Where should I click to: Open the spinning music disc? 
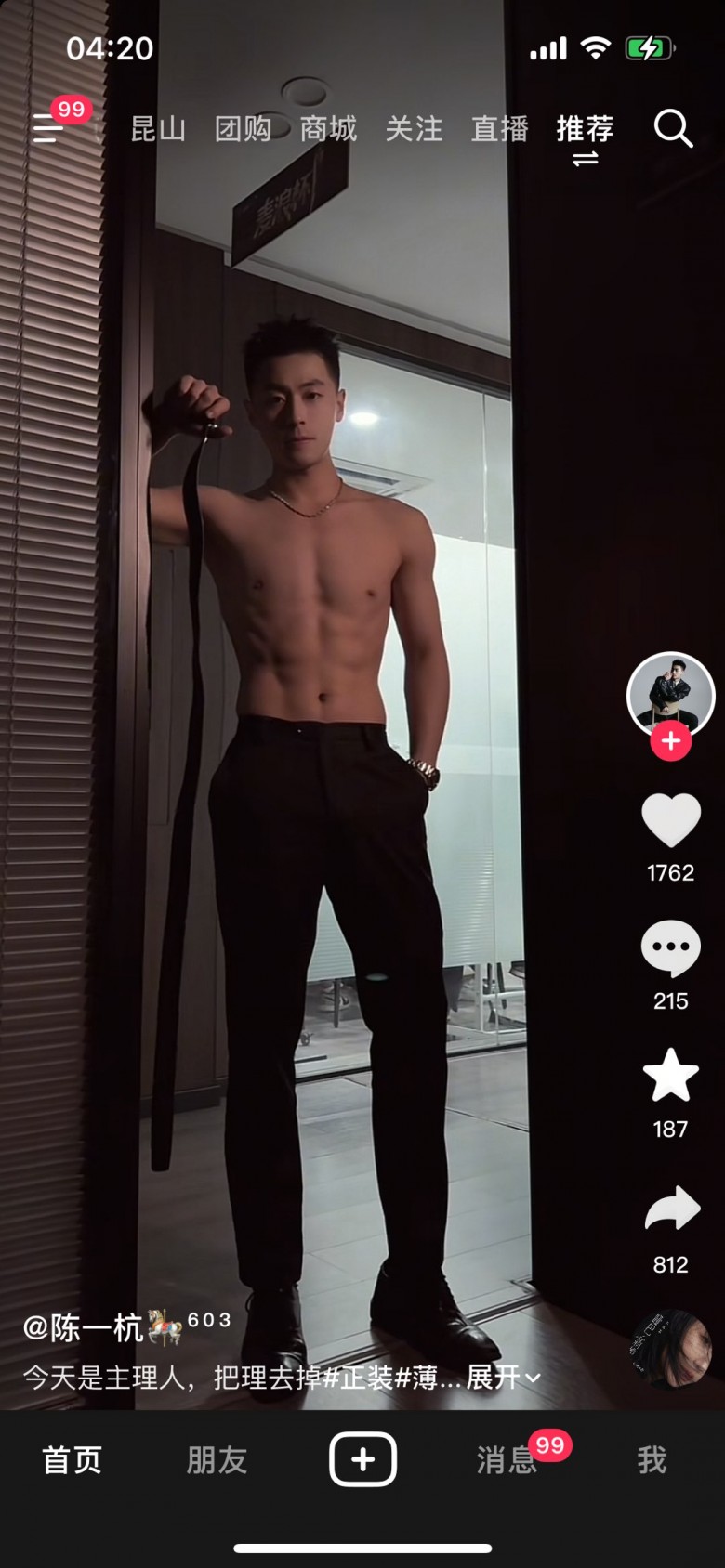click(670, 1349)
